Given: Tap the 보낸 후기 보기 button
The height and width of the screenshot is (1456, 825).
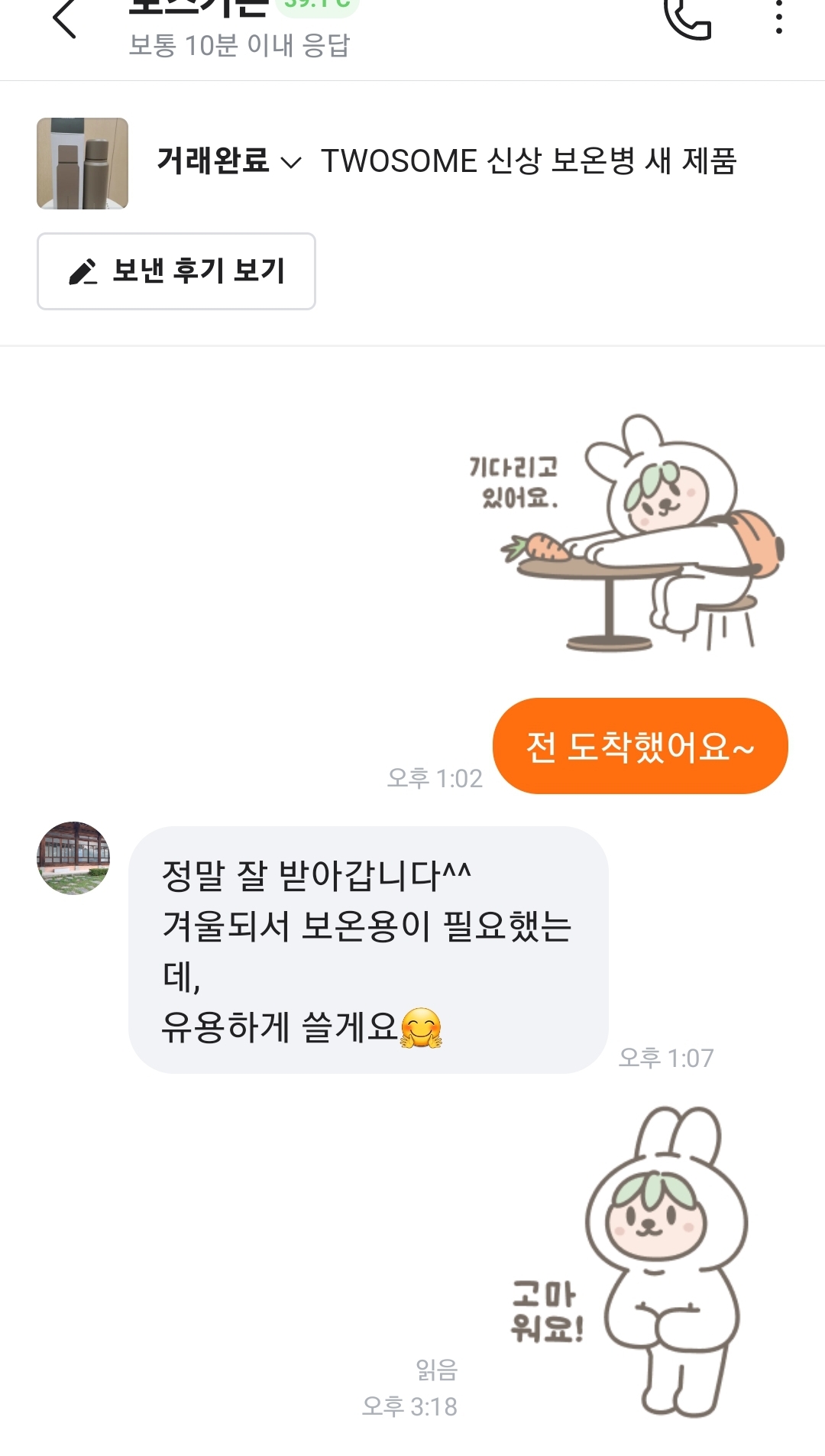Looking at the screenshot, I should (x=176, y=271).
